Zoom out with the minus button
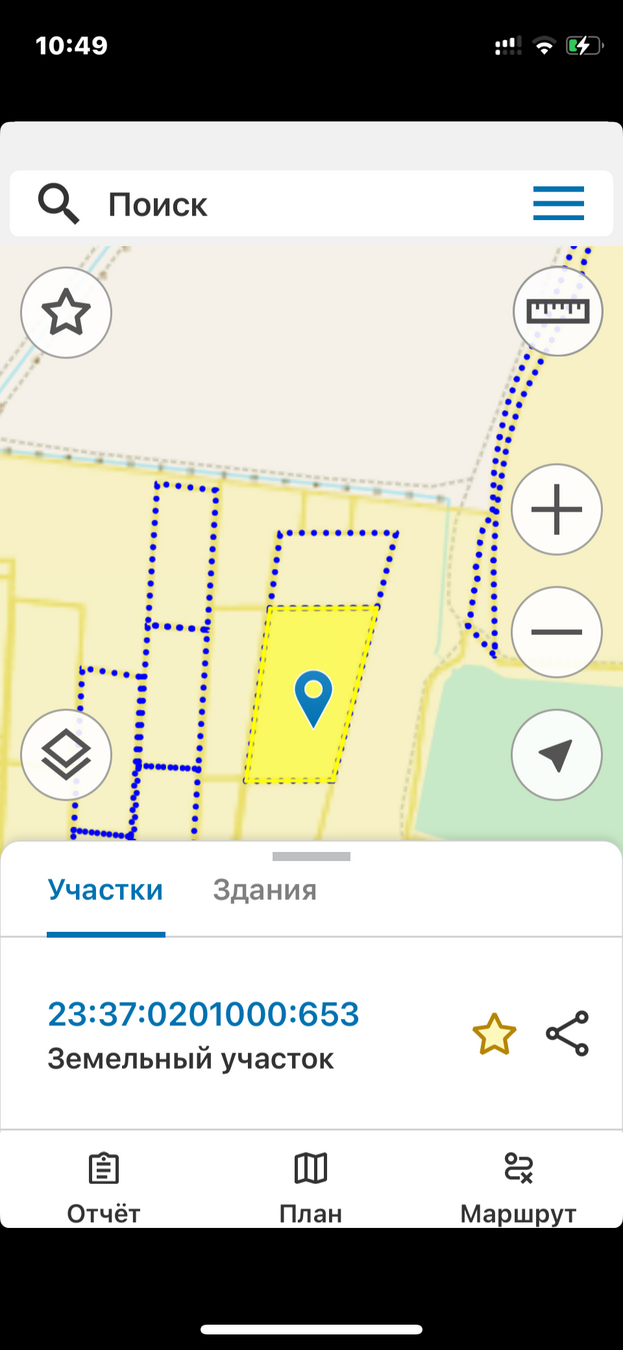Image resolution: width=623 pixels, height=1350 pixels. tap(556, 632)
